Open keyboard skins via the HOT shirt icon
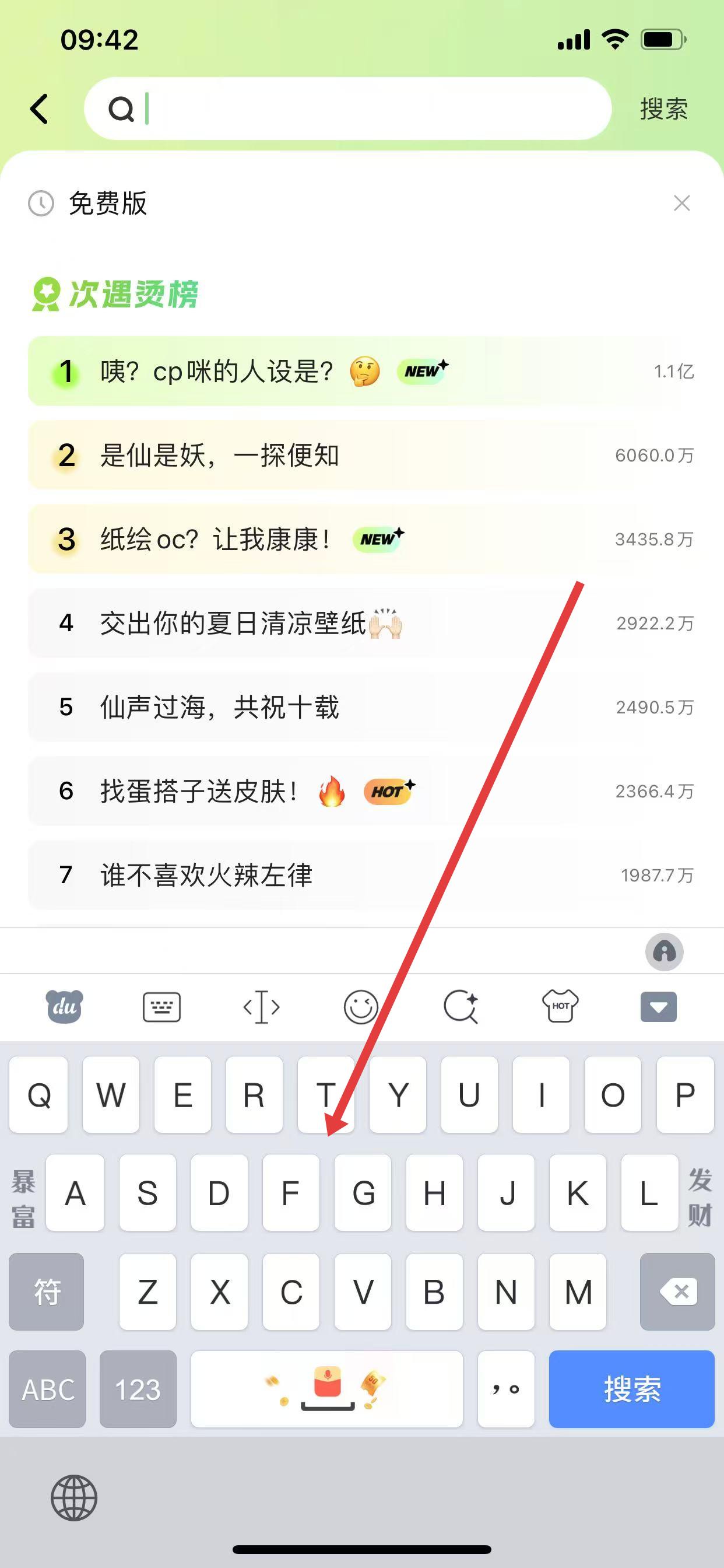 [560, 1007]
